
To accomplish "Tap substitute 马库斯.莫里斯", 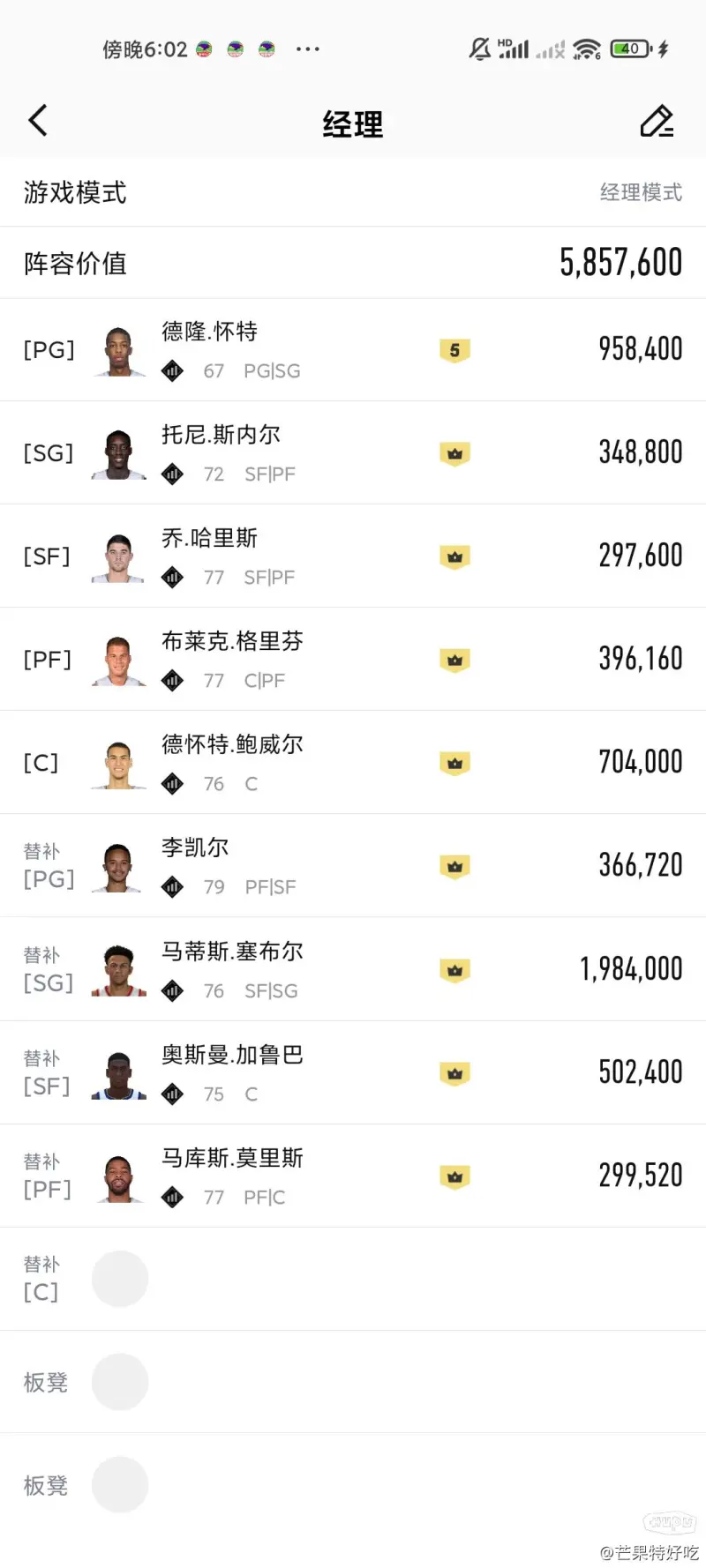I will click(353, 1176).
